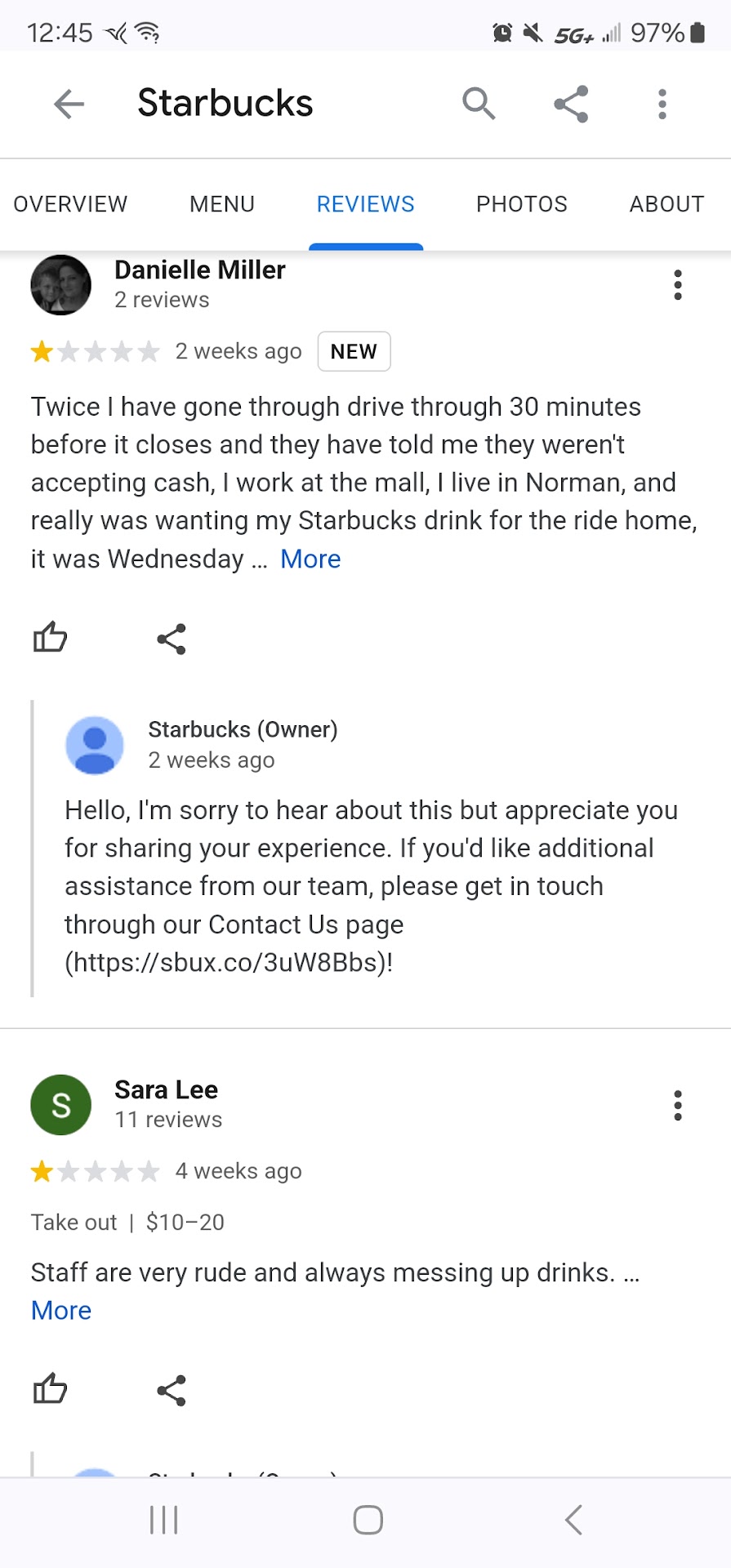
Task: Go back from the Starbucks page
Action: coord(69,104)
